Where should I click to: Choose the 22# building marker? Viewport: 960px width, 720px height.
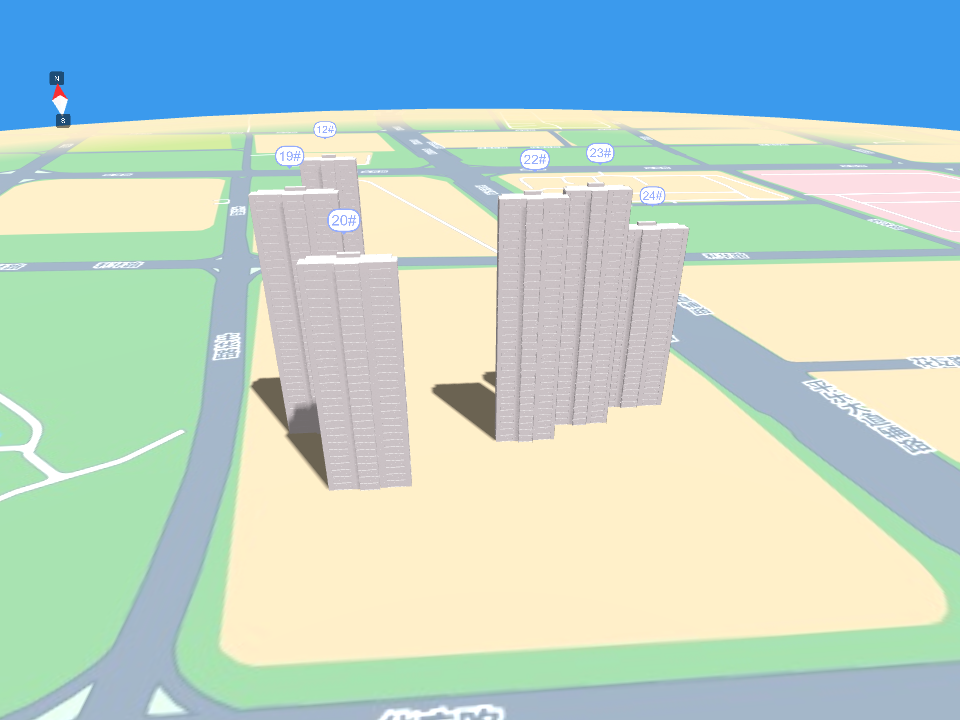pyautogui.click(x=535, y=159)
